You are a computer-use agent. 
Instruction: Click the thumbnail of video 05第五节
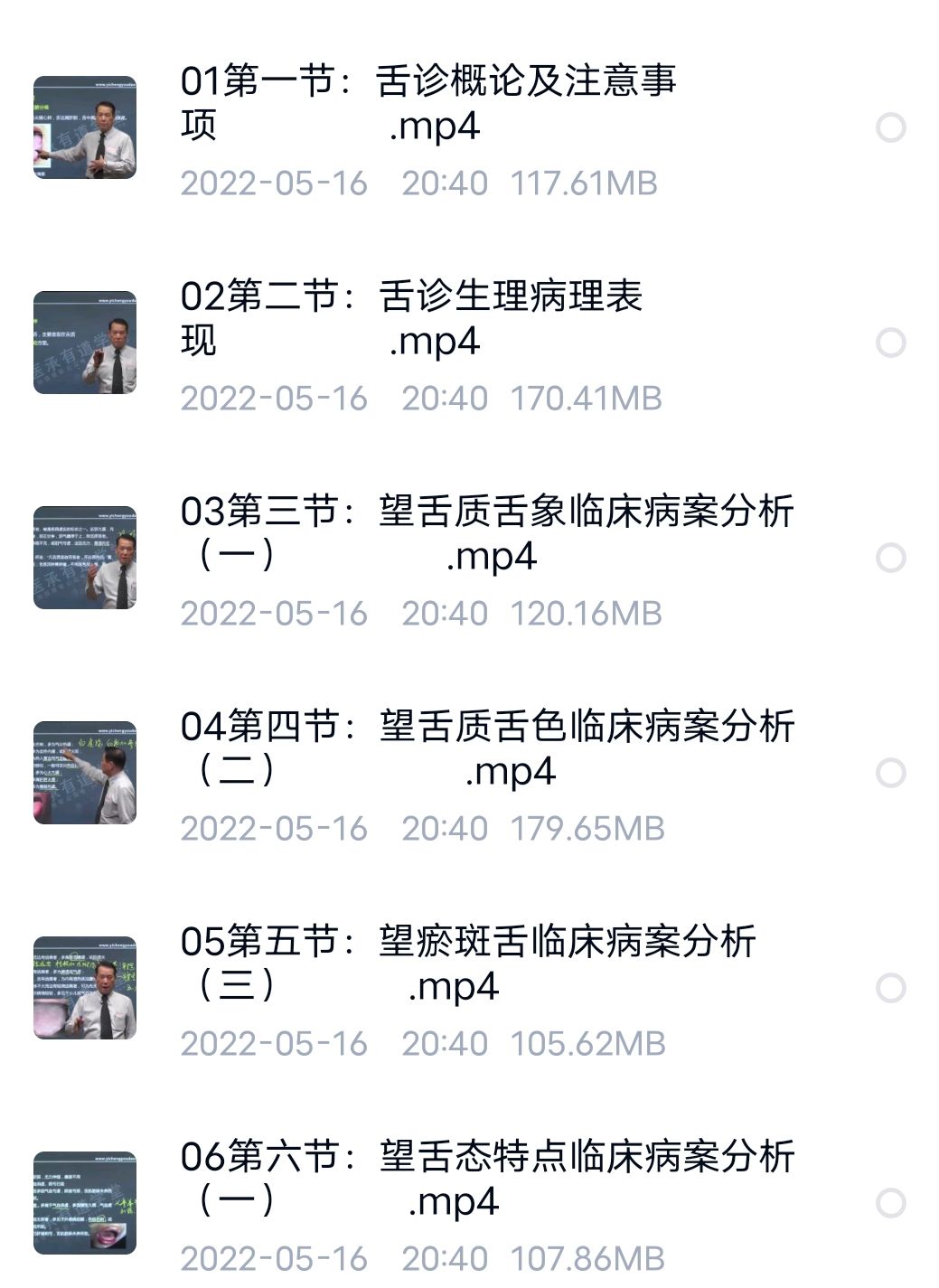88,985
